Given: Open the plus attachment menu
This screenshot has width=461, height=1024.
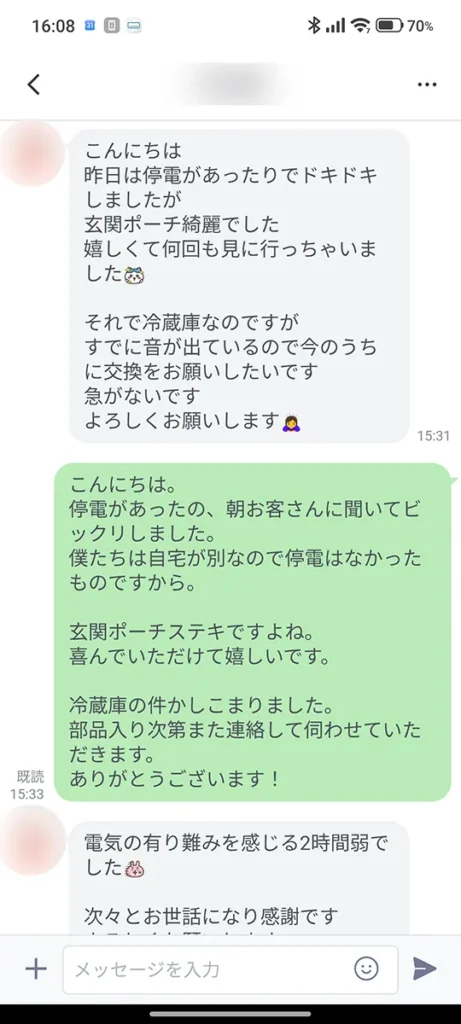Looking at the screenshot, I should pos(36,969).
